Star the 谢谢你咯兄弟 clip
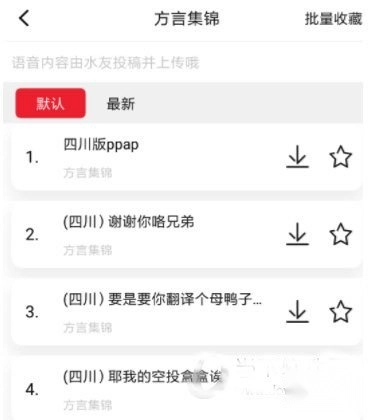 coord(340,234)
